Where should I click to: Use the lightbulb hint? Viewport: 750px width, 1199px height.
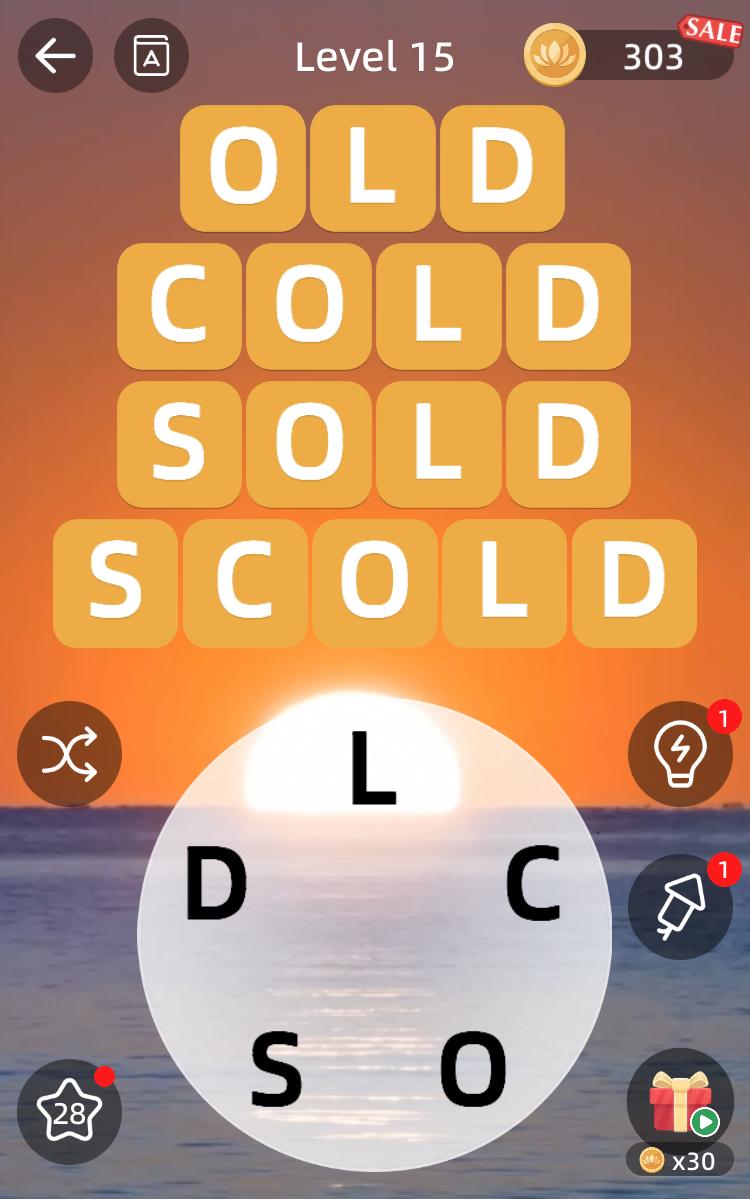(680, 754)
